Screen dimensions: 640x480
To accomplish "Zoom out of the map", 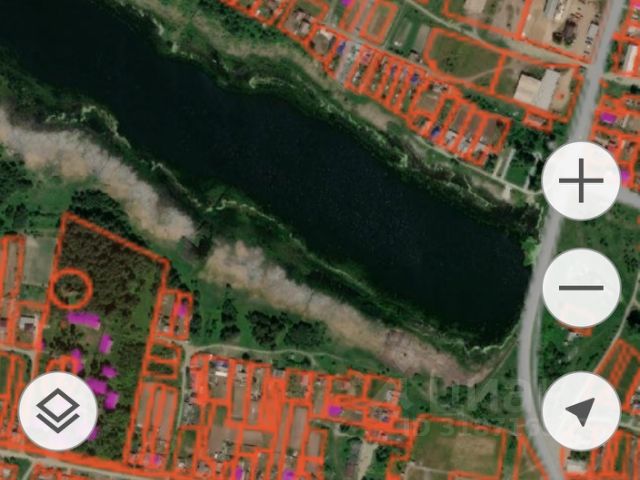I will (581, 288).
